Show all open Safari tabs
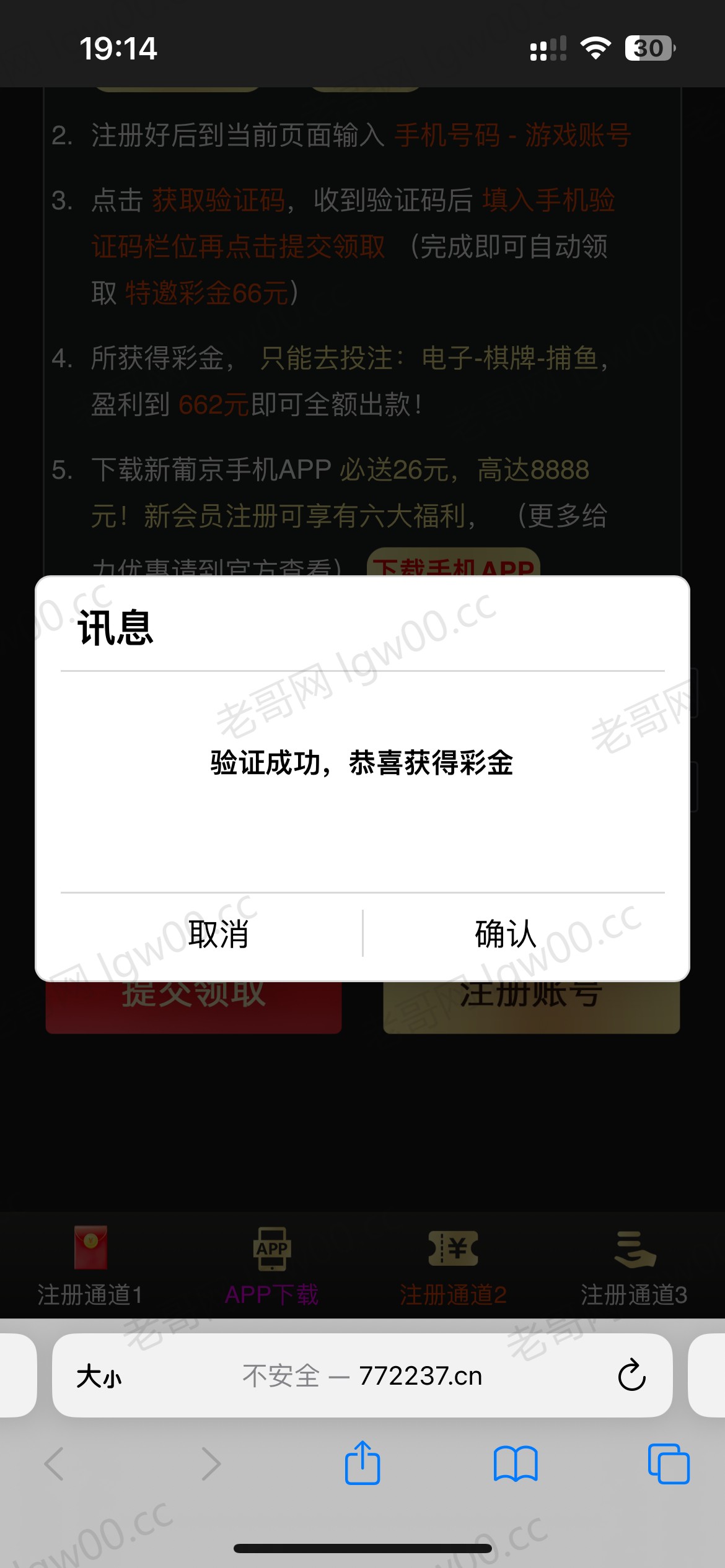 pos(669,1464)
